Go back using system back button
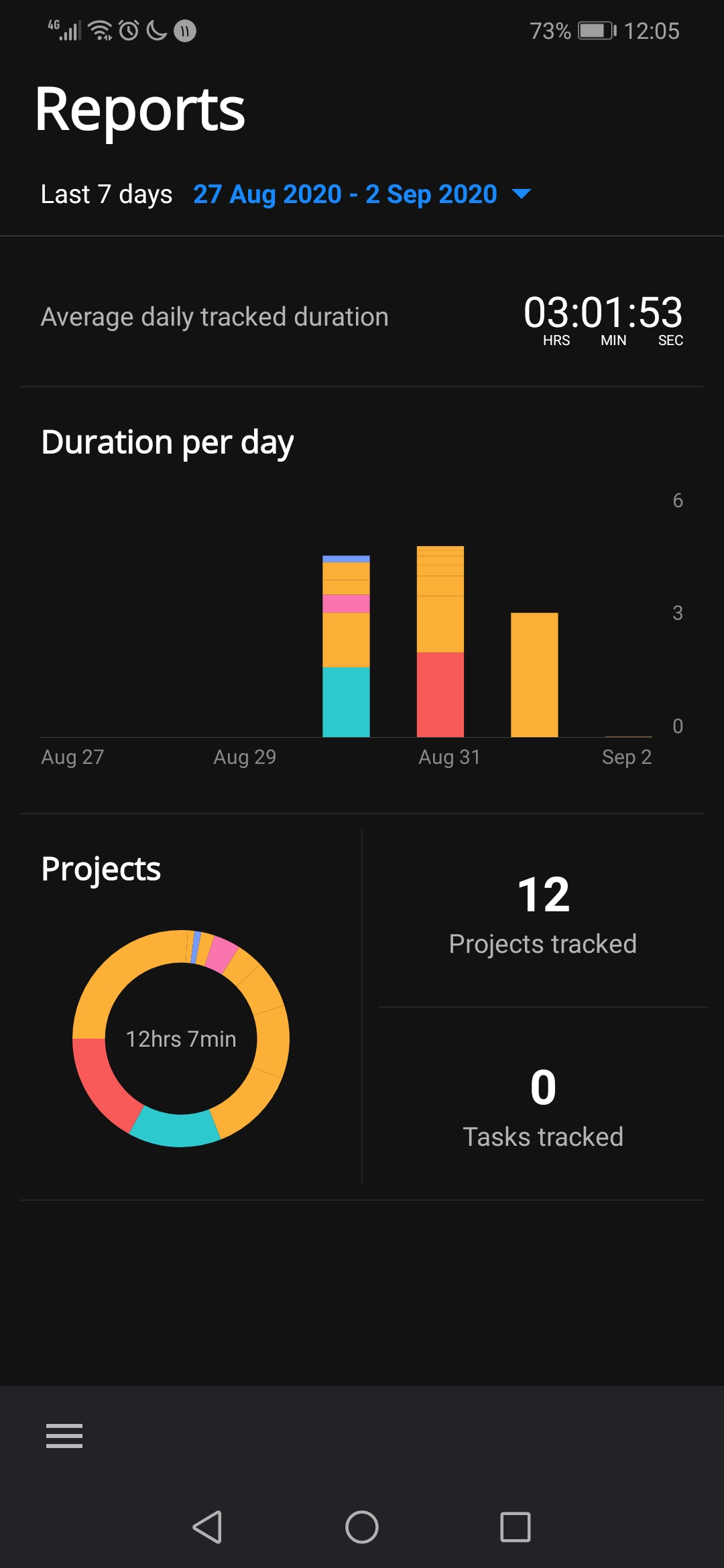Screen dimensions: 724x1568 (207, 1527)
